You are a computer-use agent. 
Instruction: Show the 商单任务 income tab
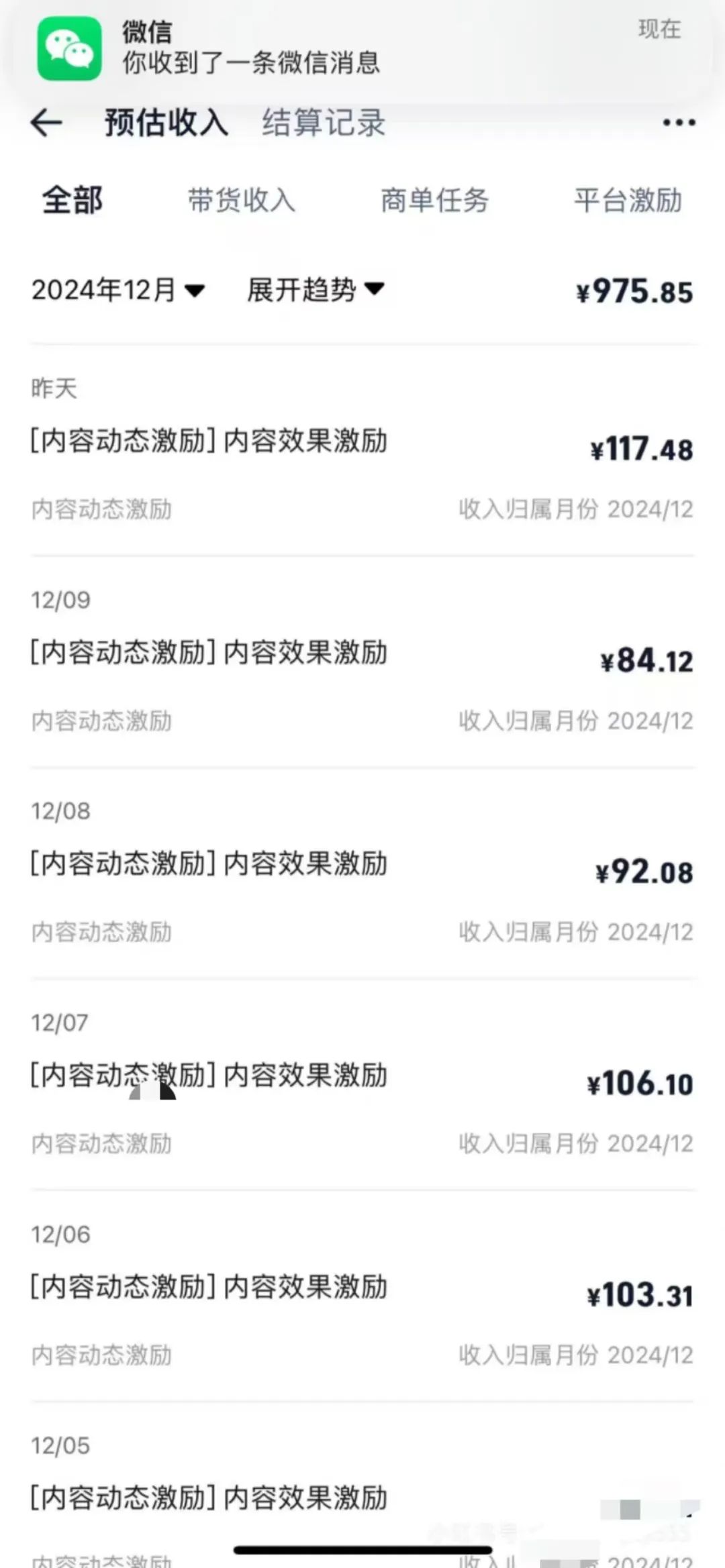point(434,201)
